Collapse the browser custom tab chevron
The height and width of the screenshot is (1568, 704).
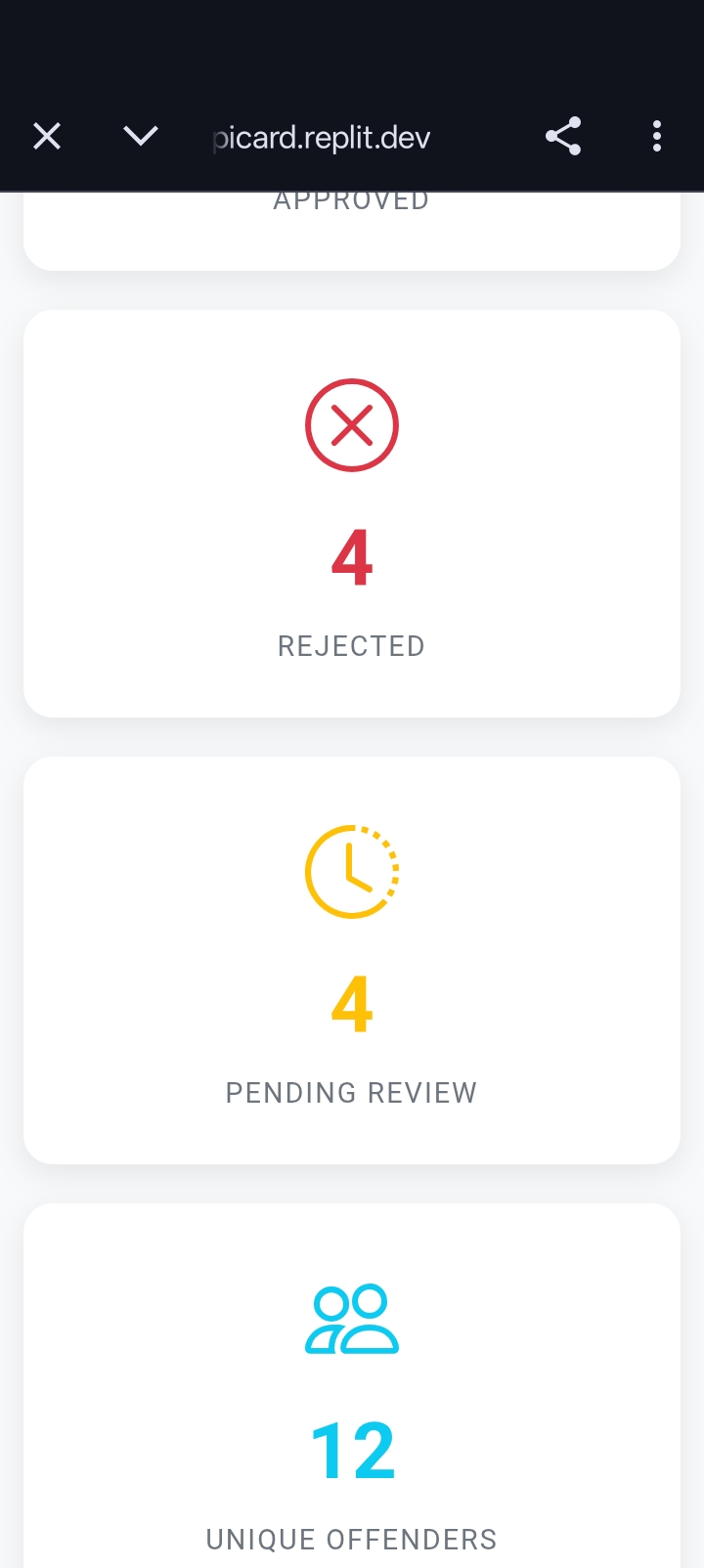click(140, 136)
